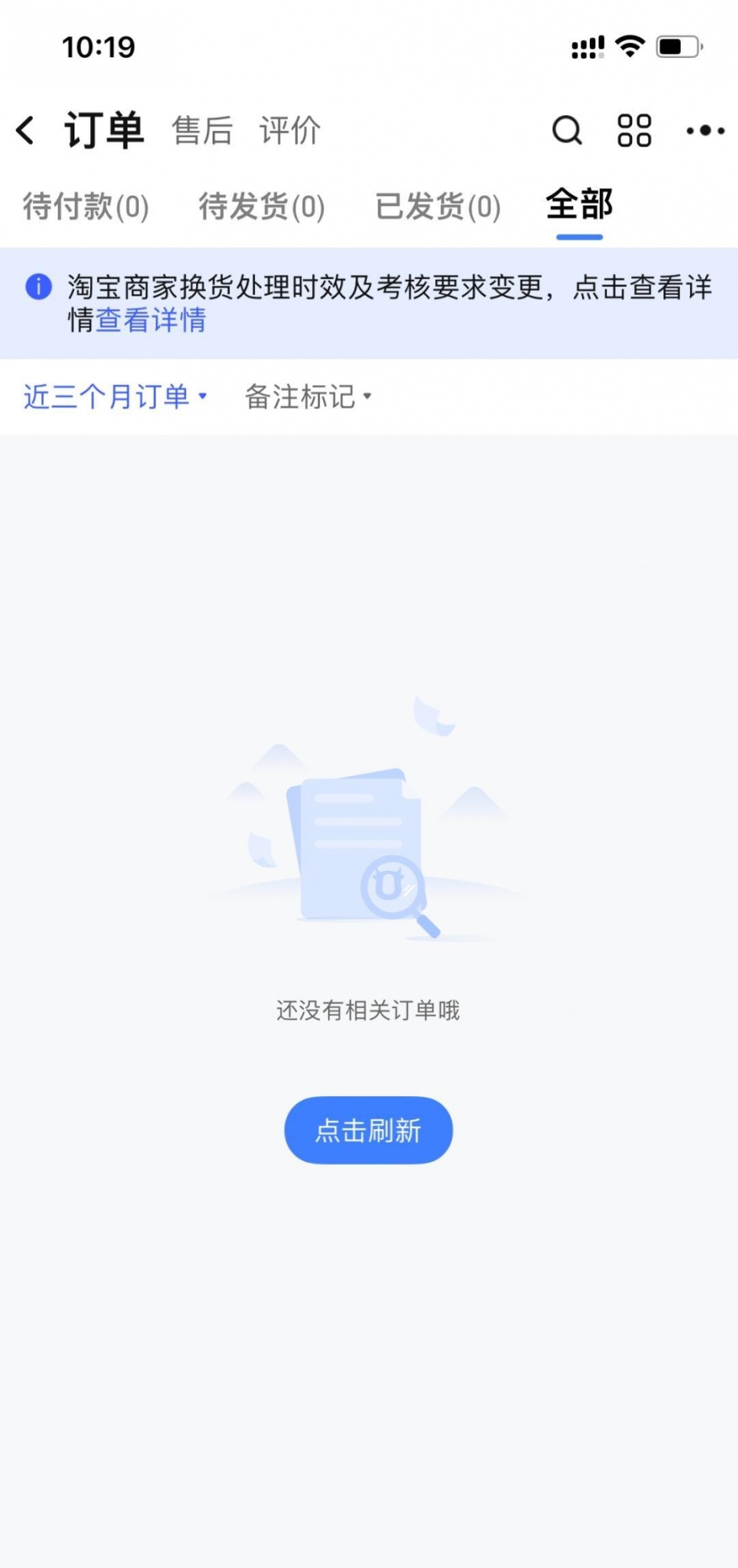Switch to the 评价 tab
The height and width of the screenshot is (1568, 738).
point(289,130)
